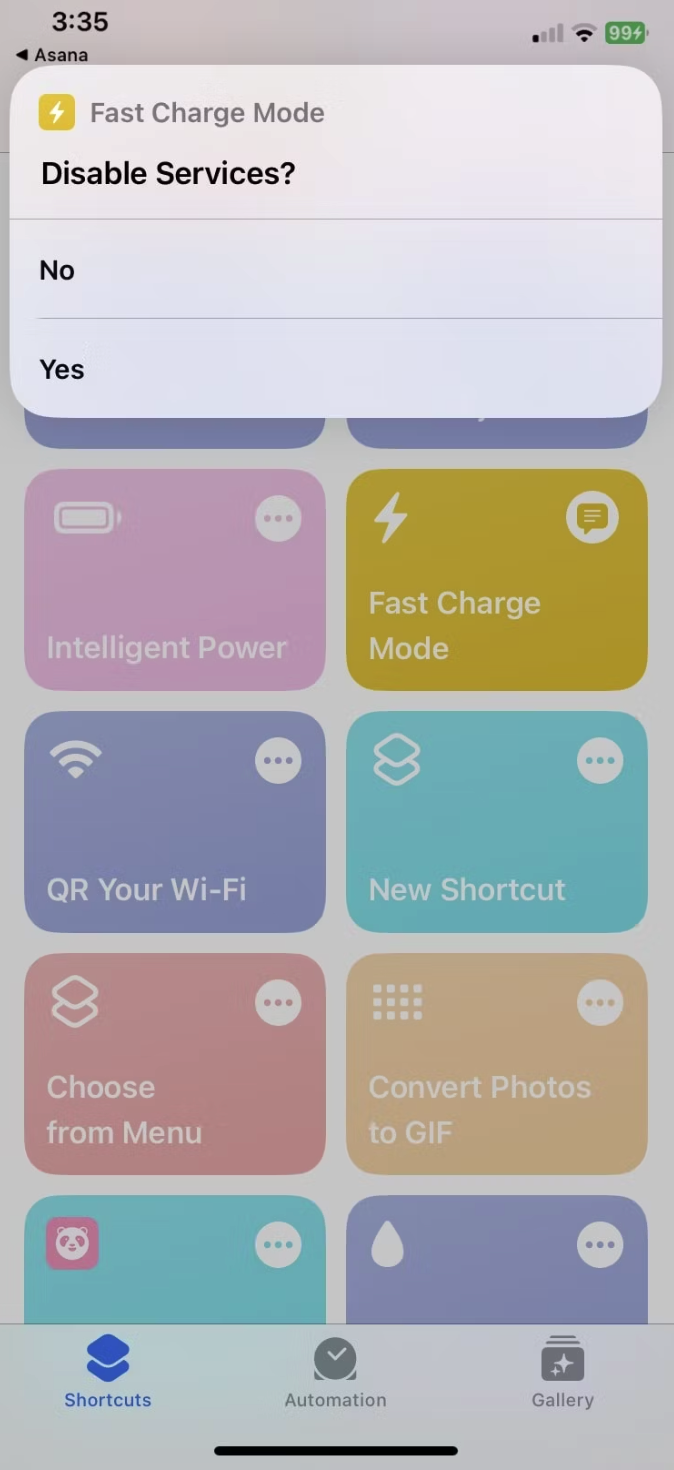Open Convert Photos to GIF options

click(600, 1003)
